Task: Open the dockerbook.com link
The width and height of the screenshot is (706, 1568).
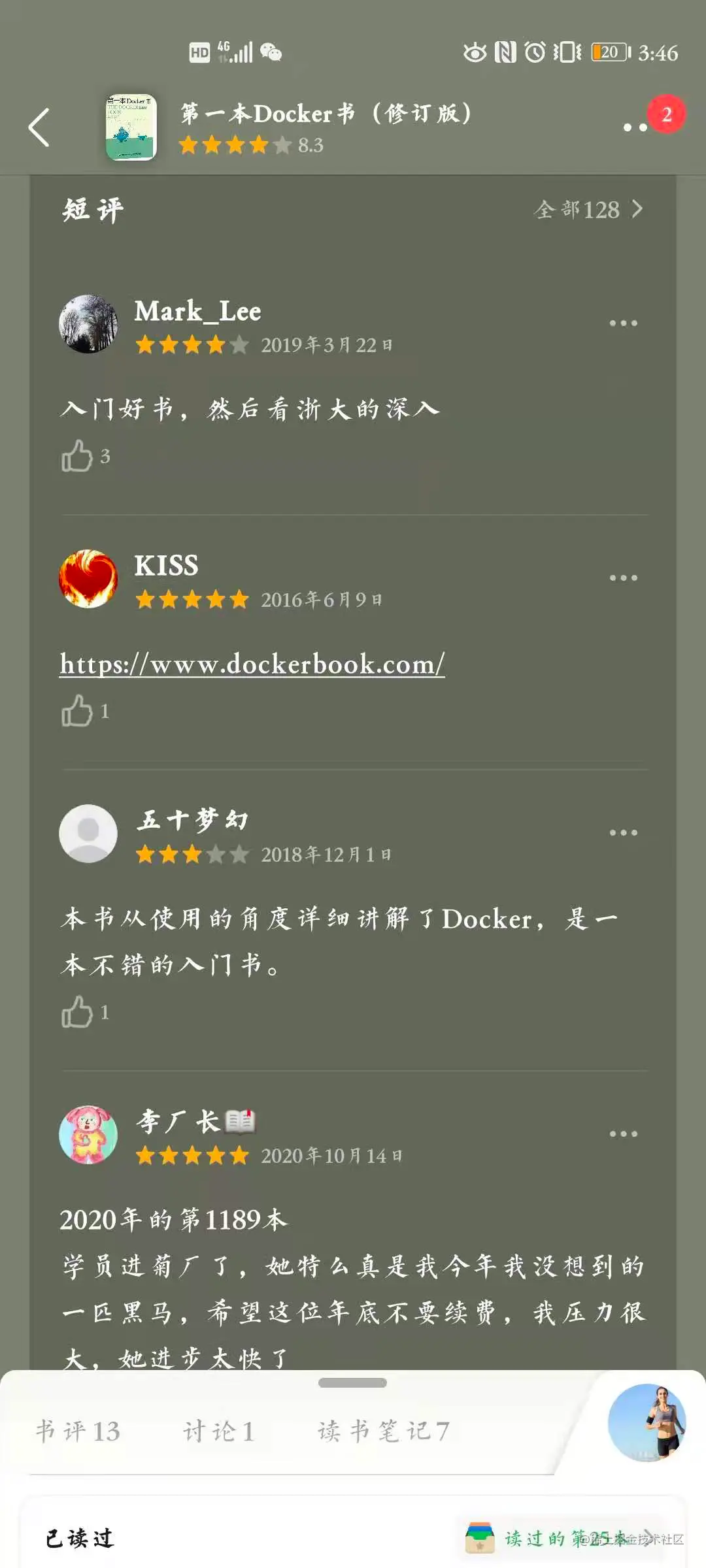Action: coord(252,664)
